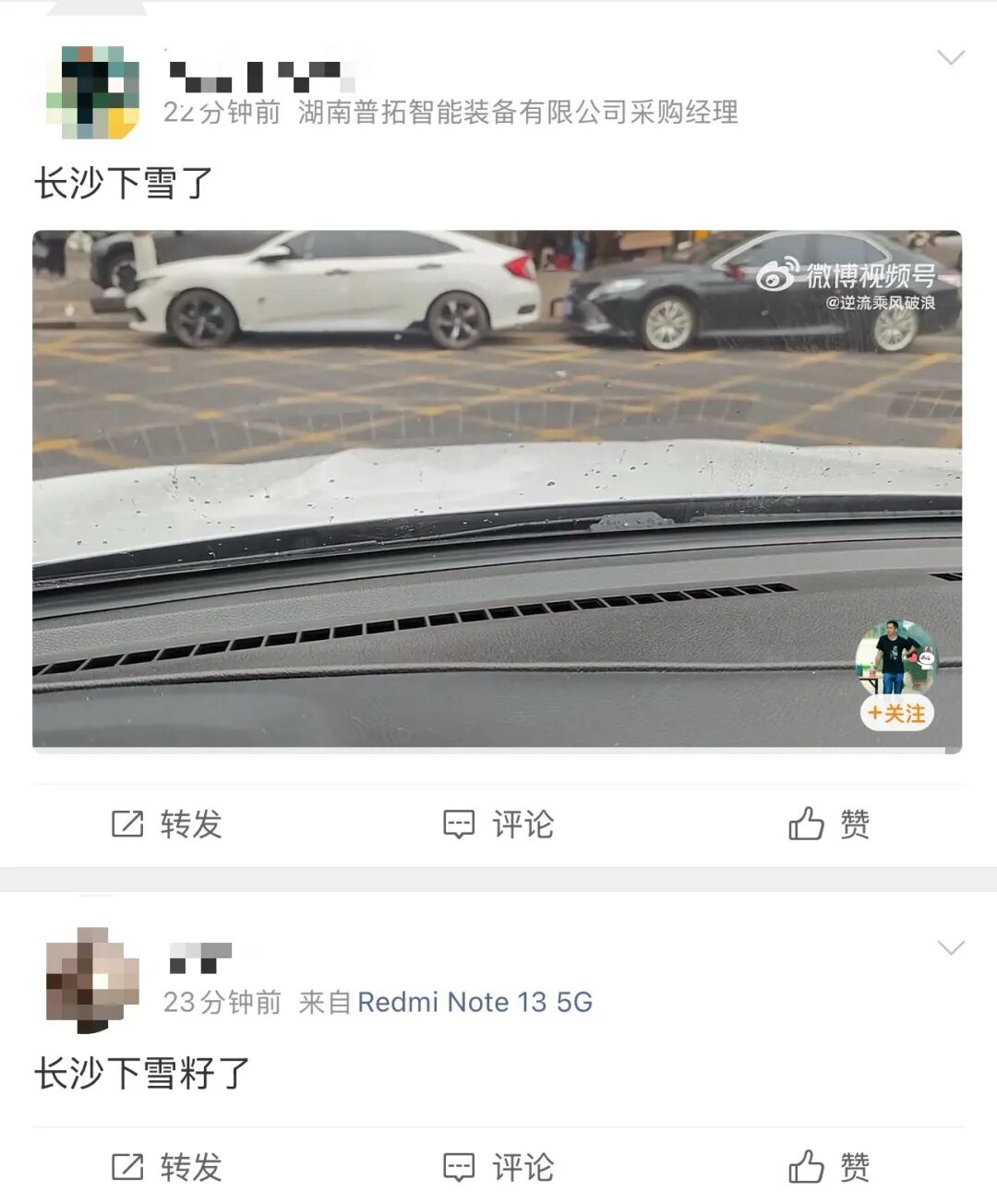Repost the 长沙下雪籽了 post via 转发
997x1204 pixels.
[167, 1167]
